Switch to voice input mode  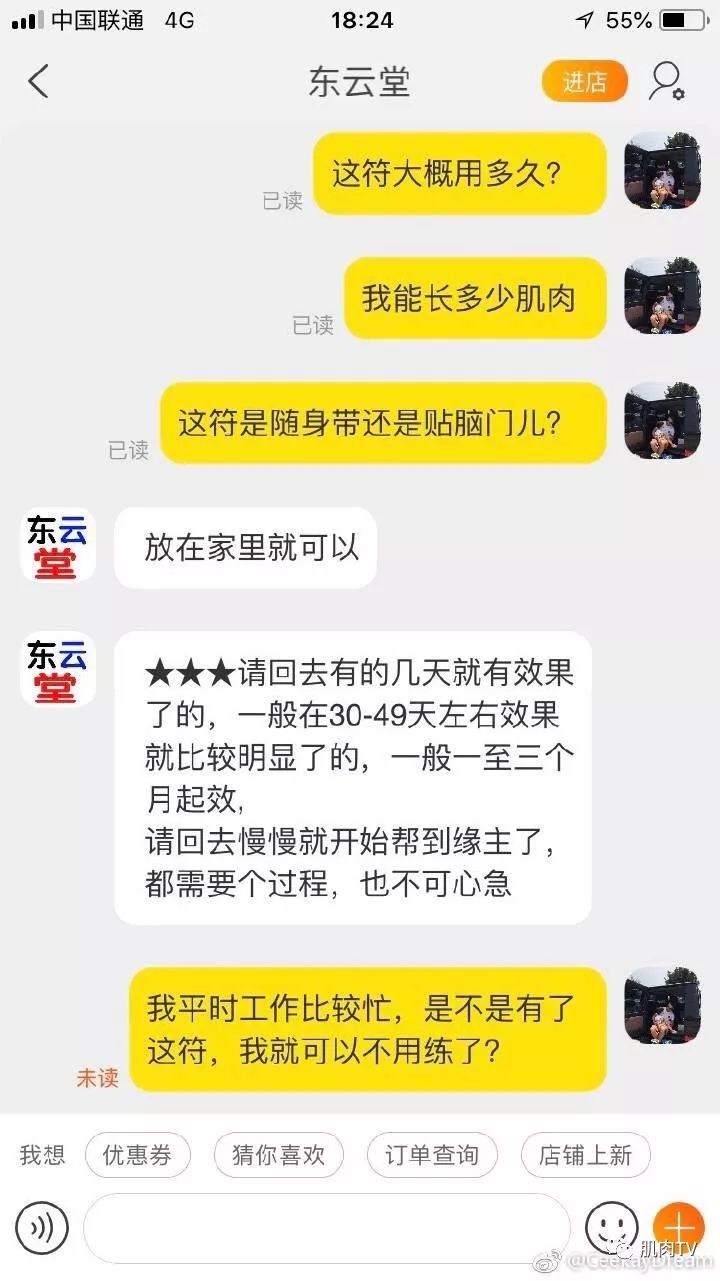coord(42,1226)
